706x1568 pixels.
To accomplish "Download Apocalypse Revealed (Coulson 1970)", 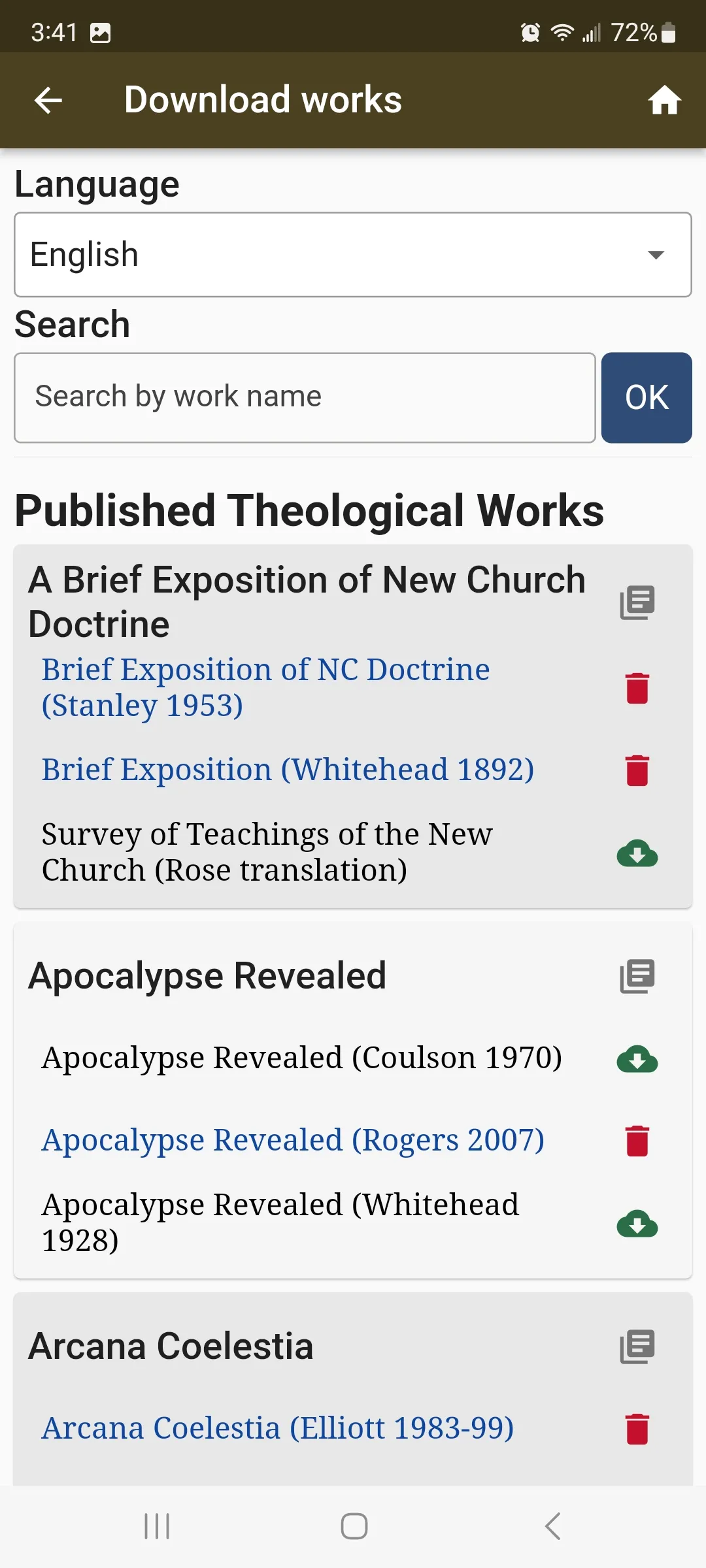I will pyautogui.click(x=637, y=1058).
